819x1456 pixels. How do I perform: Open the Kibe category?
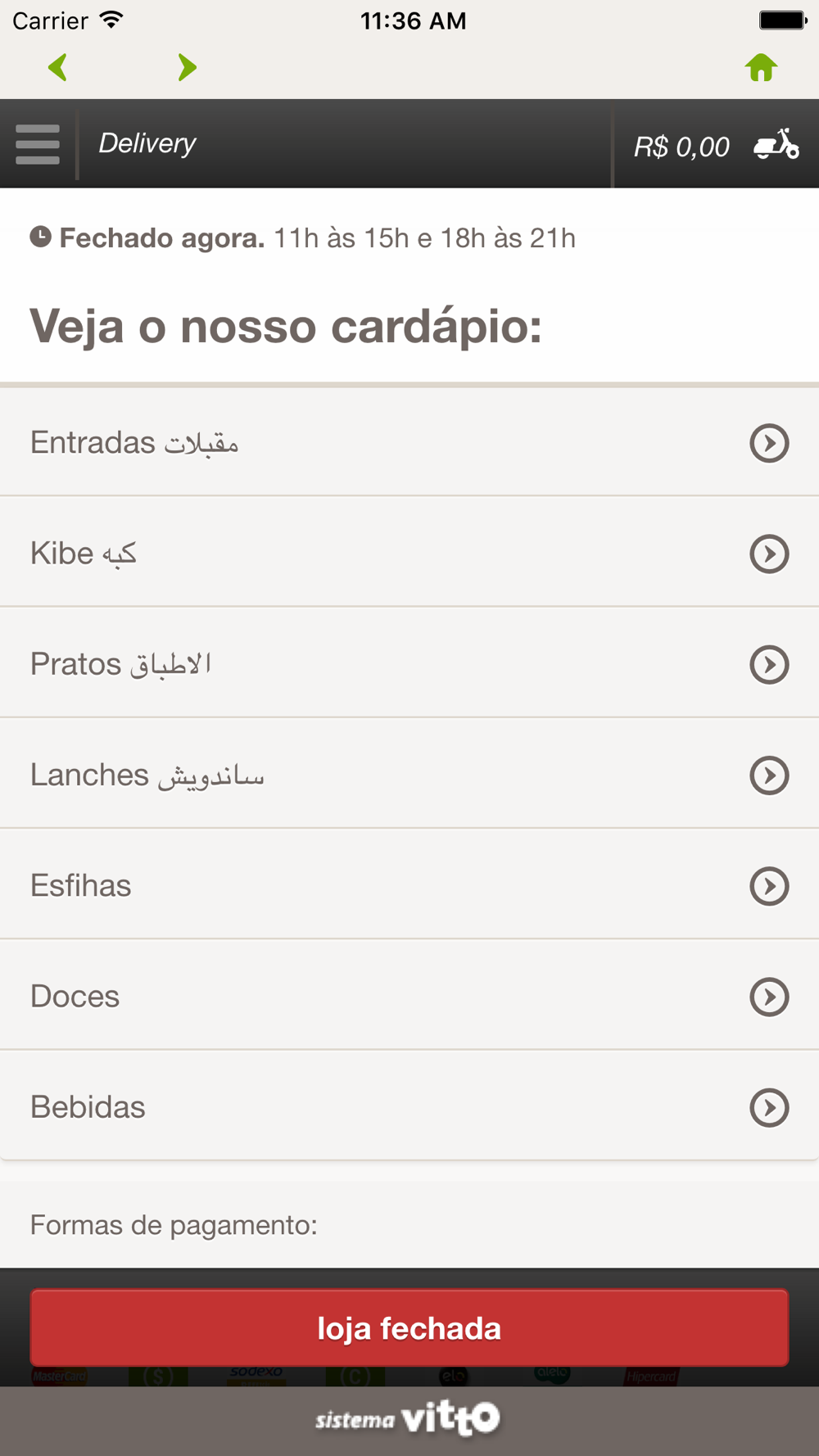coord(409,553)
